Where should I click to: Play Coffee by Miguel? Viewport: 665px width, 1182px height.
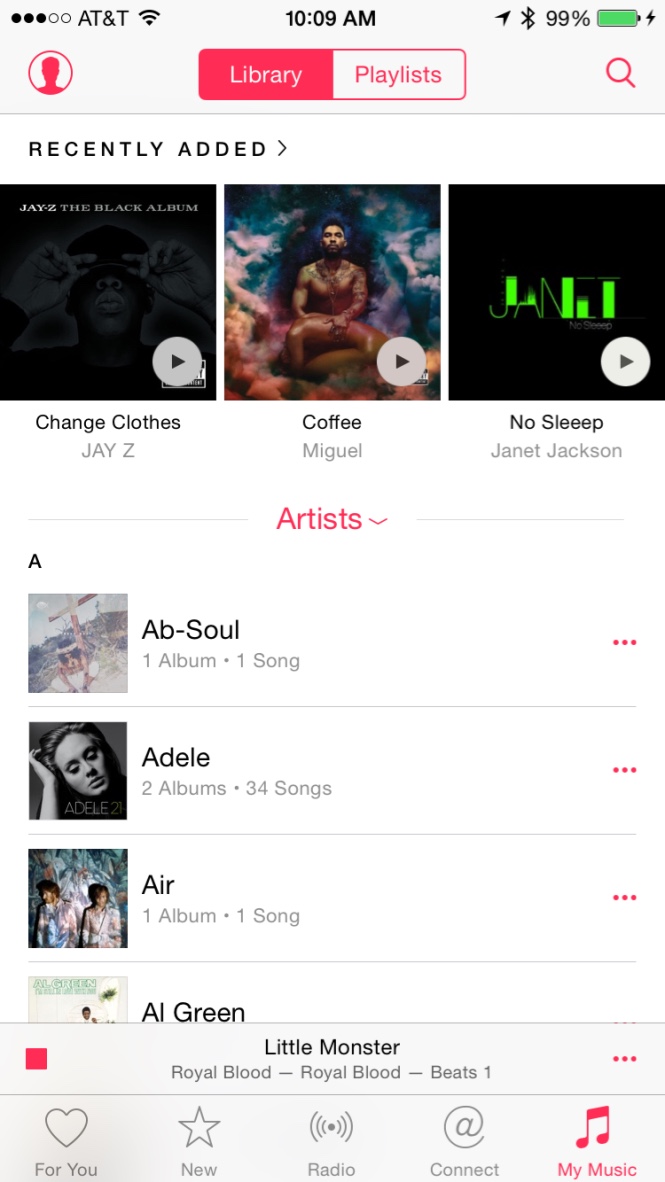coord(401,361)
